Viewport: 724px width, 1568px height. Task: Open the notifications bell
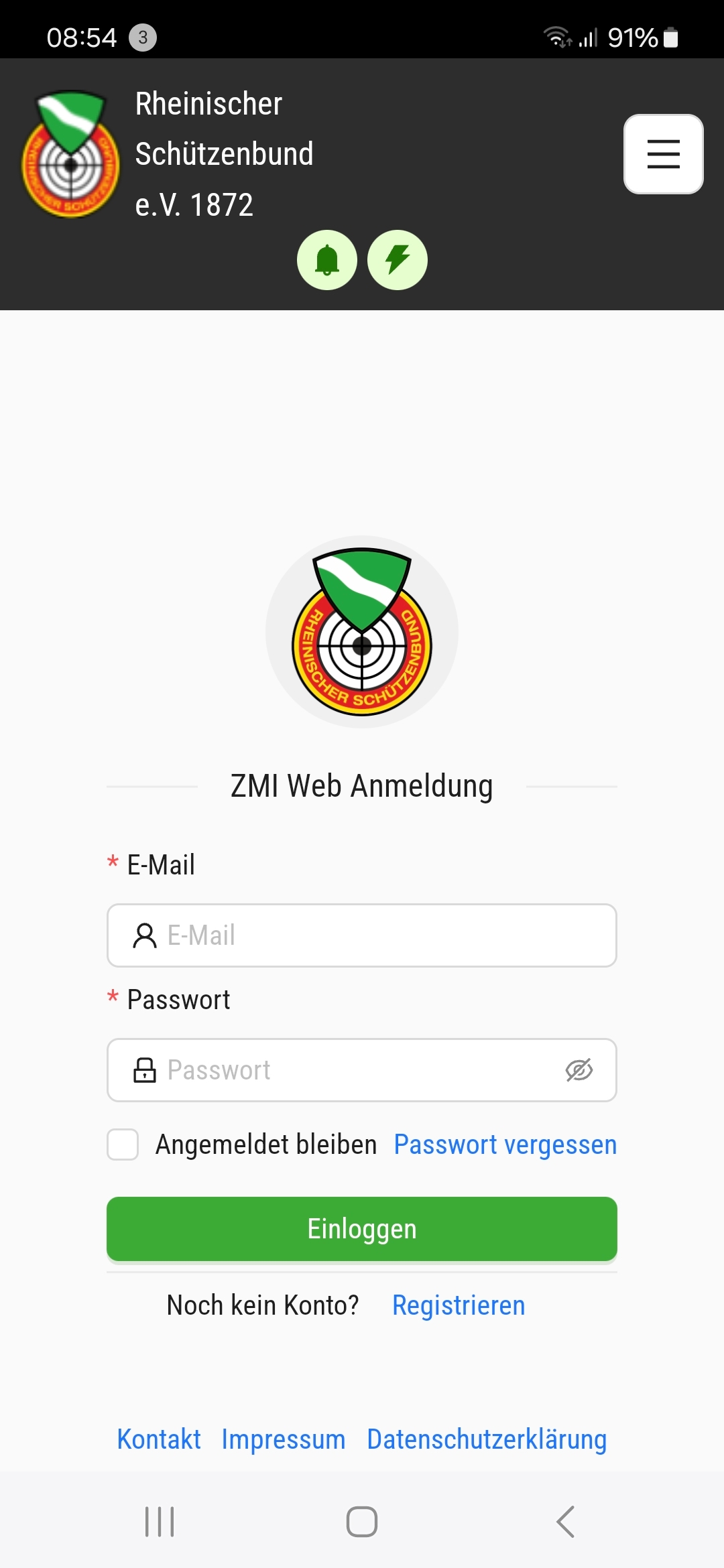coord(327,260)
